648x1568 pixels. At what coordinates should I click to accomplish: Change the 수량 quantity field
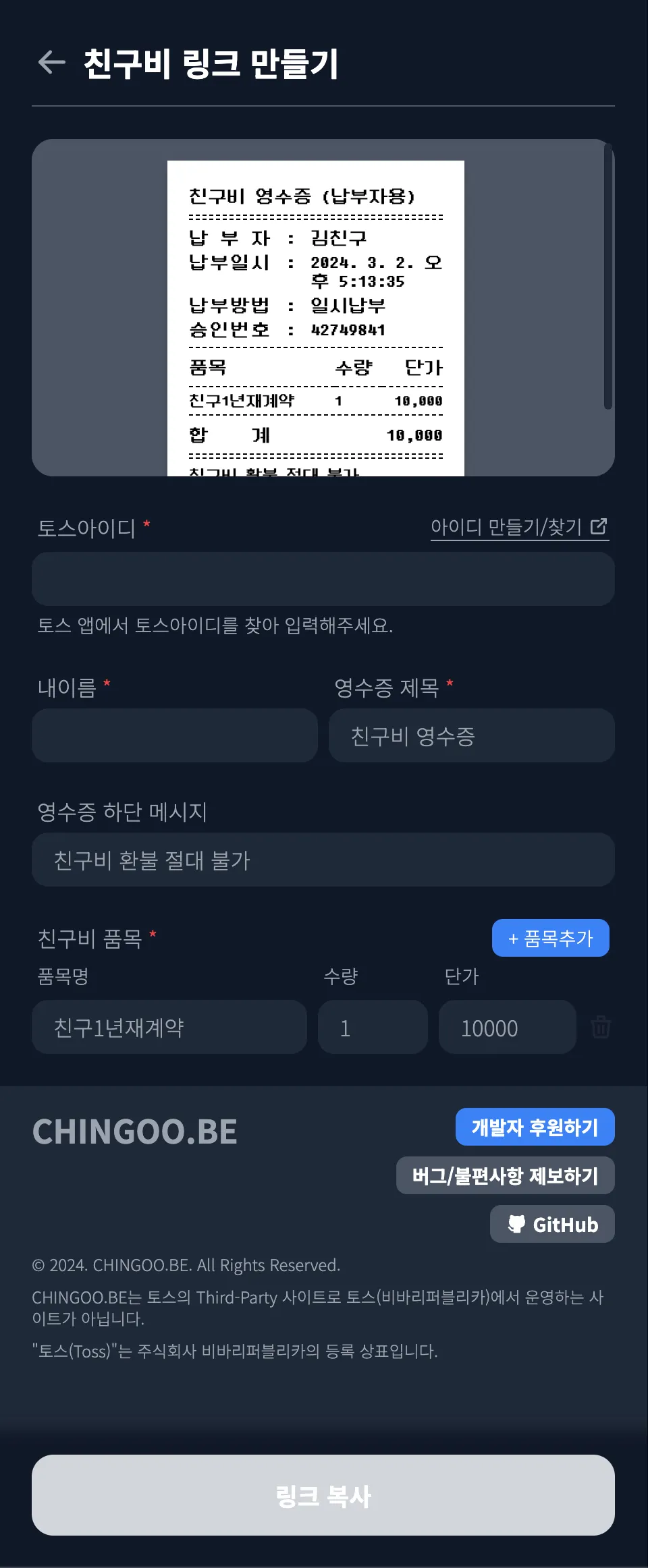click(373, 1027)
